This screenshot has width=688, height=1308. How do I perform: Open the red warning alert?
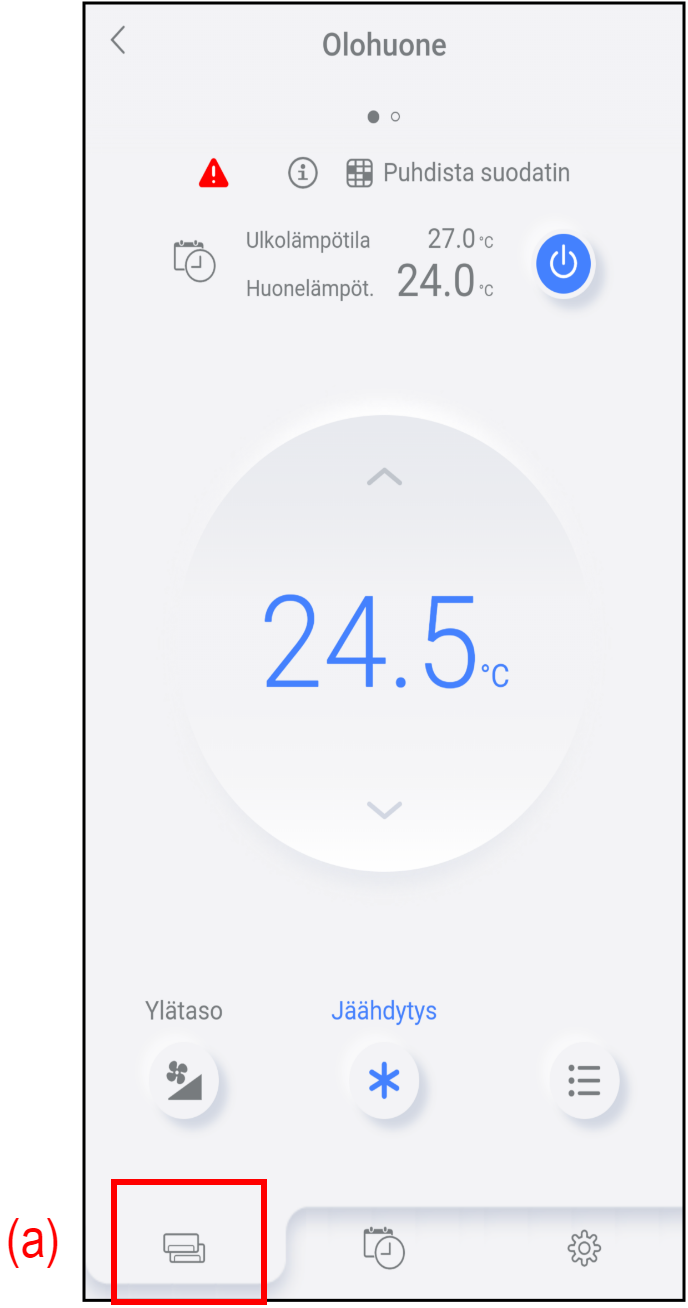click(x=213, y=174)
